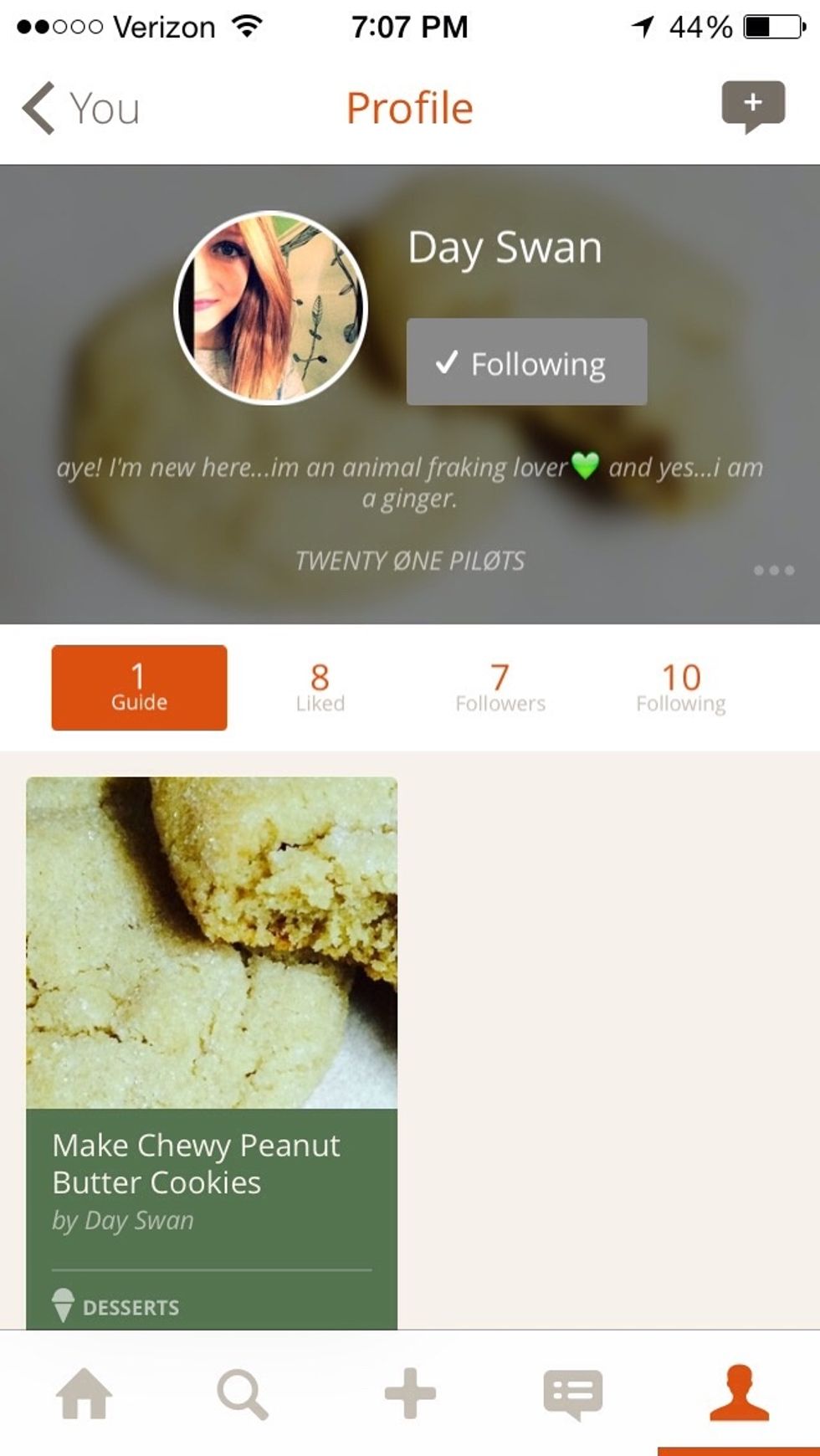Switch to the profile person tab
This screenshot has height=1456, width=820.
[x=739, y=1394]
